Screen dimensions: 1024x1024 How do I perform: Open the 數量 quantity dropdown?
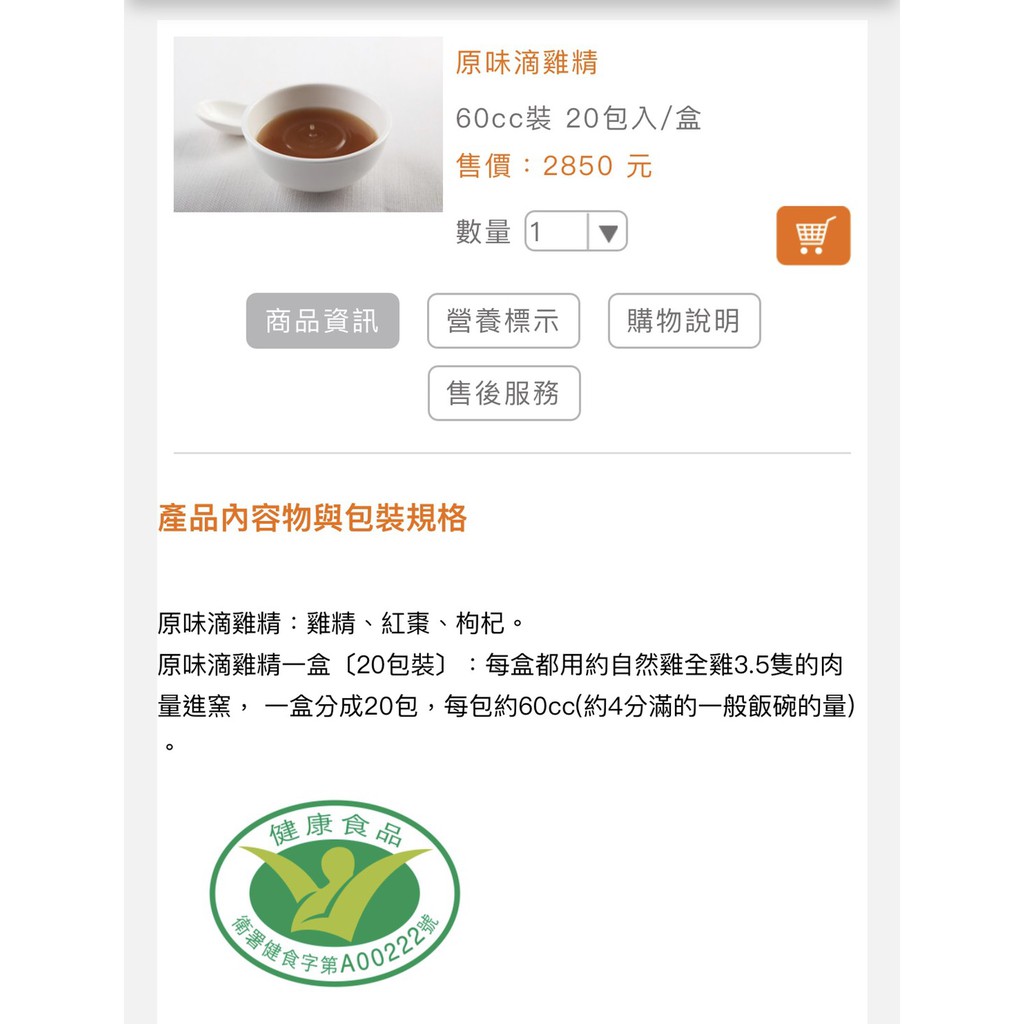coord(576,231)
